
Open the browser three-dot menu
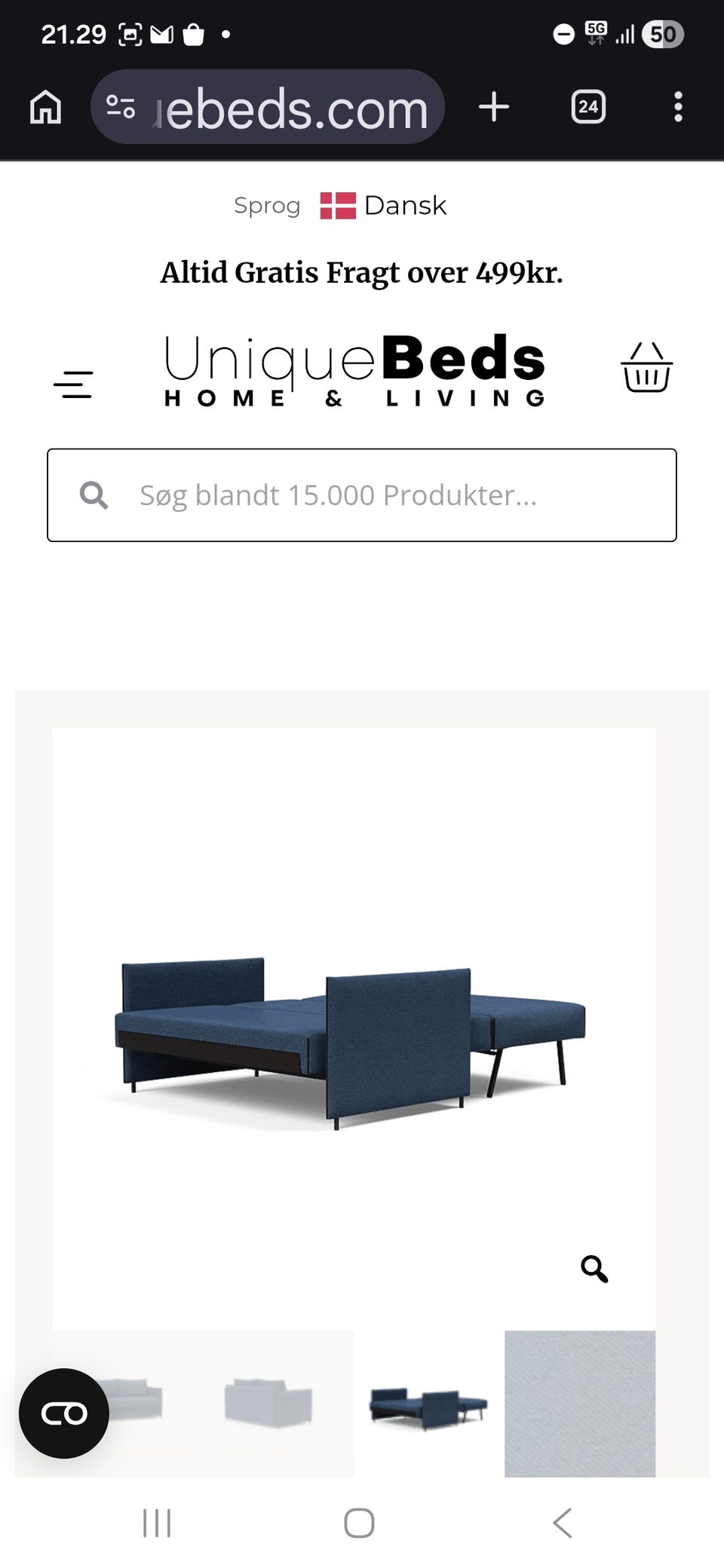(x=678, y=107)
